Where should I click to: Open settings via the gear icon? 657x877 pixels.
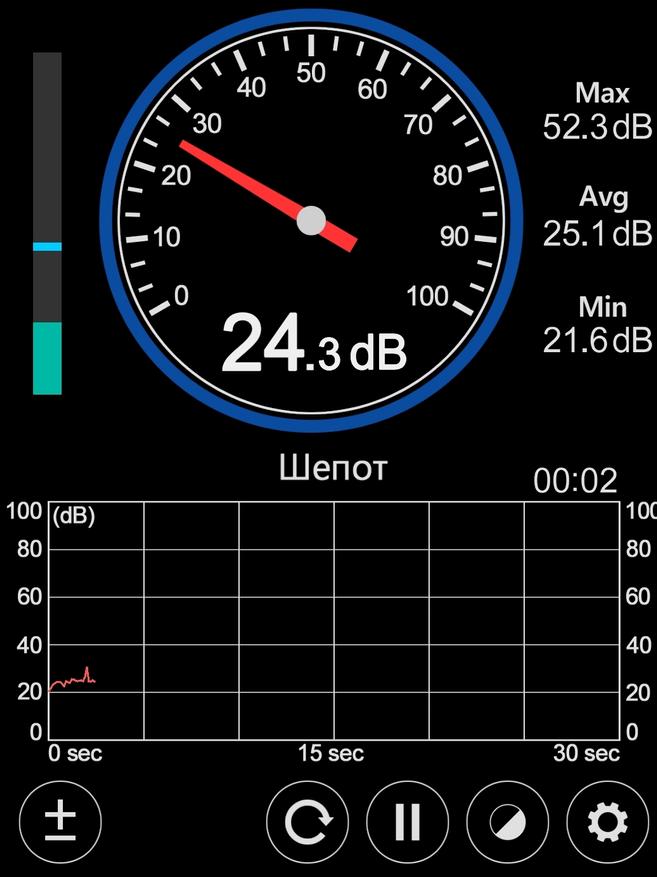click(608, 822)
